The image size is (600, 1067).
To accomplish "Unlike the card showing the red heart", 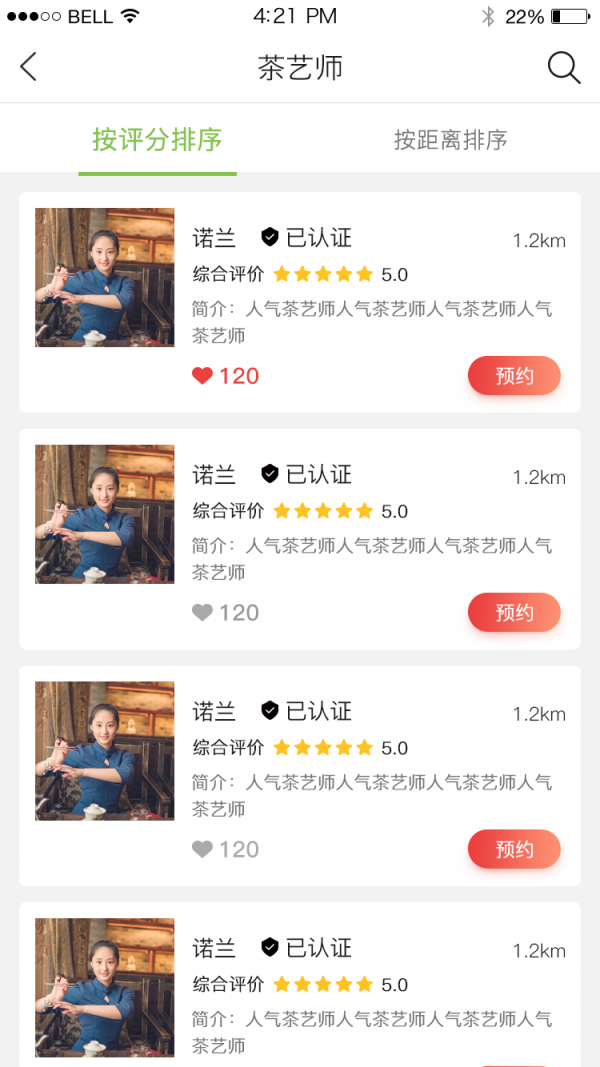I will [x=202, y=376].
